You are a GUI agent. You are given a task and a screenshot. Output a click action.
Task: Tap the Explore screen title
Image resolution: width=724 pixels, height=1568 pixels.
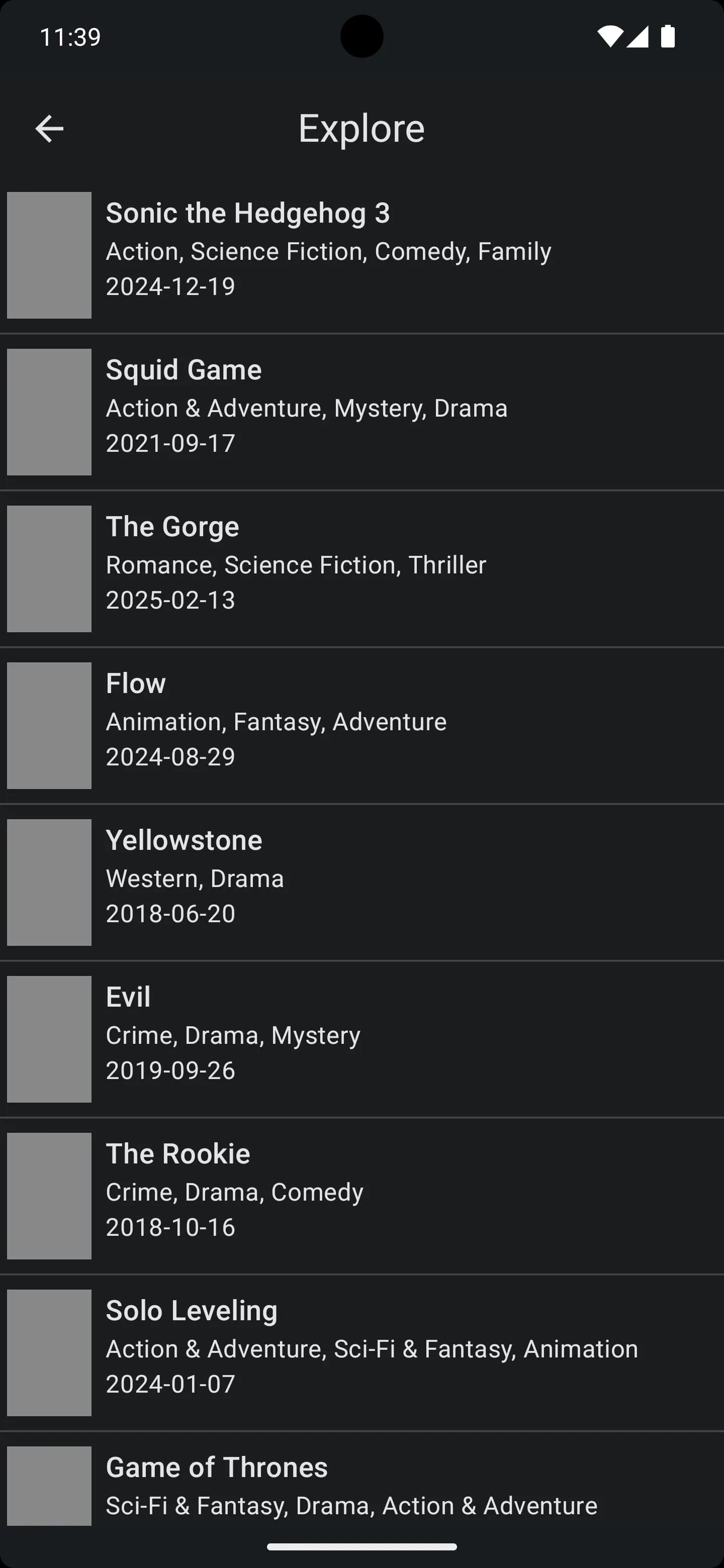[361, 127]
